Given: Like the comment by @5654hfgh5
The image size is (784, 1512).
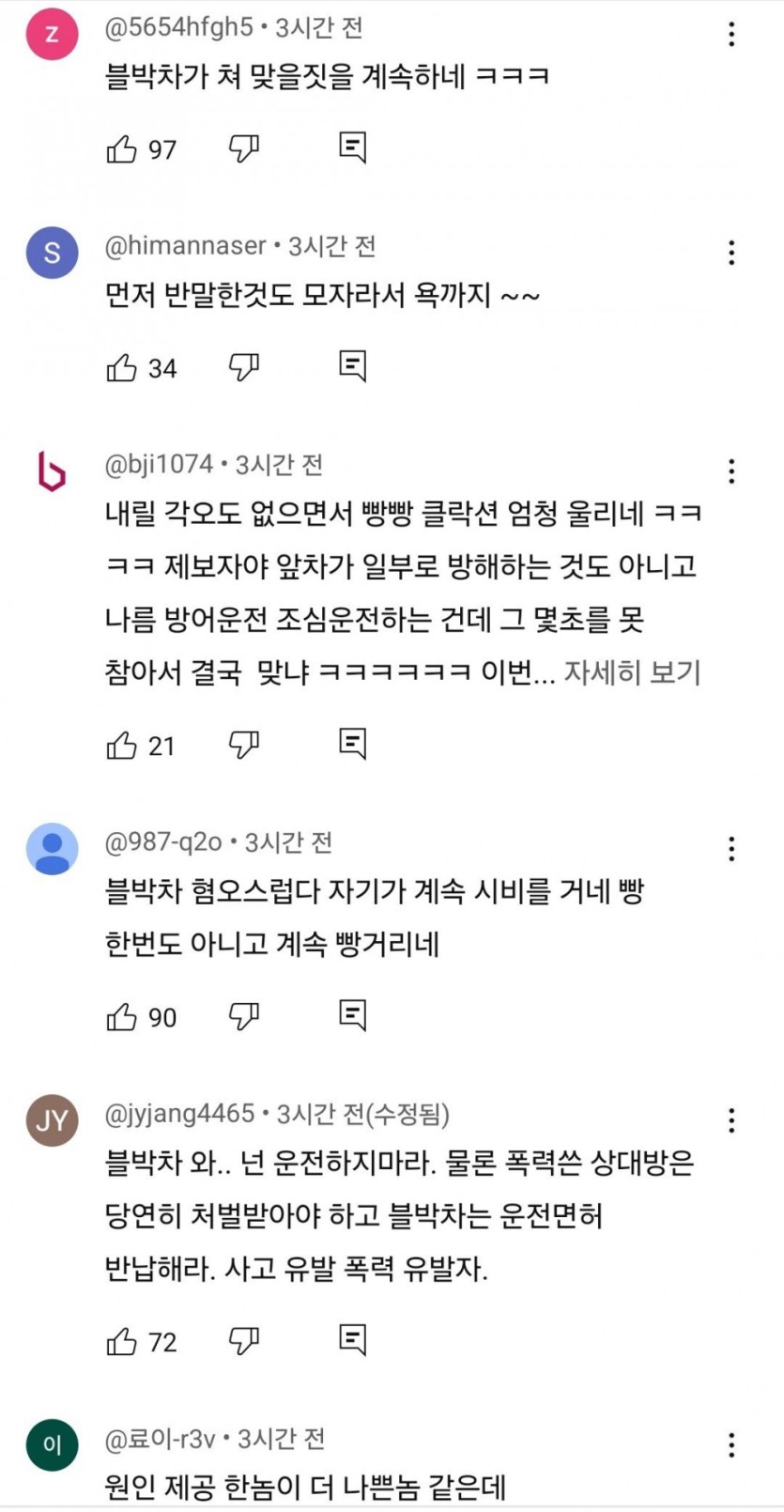Looking at the screenshot, I should click(122, 148).
